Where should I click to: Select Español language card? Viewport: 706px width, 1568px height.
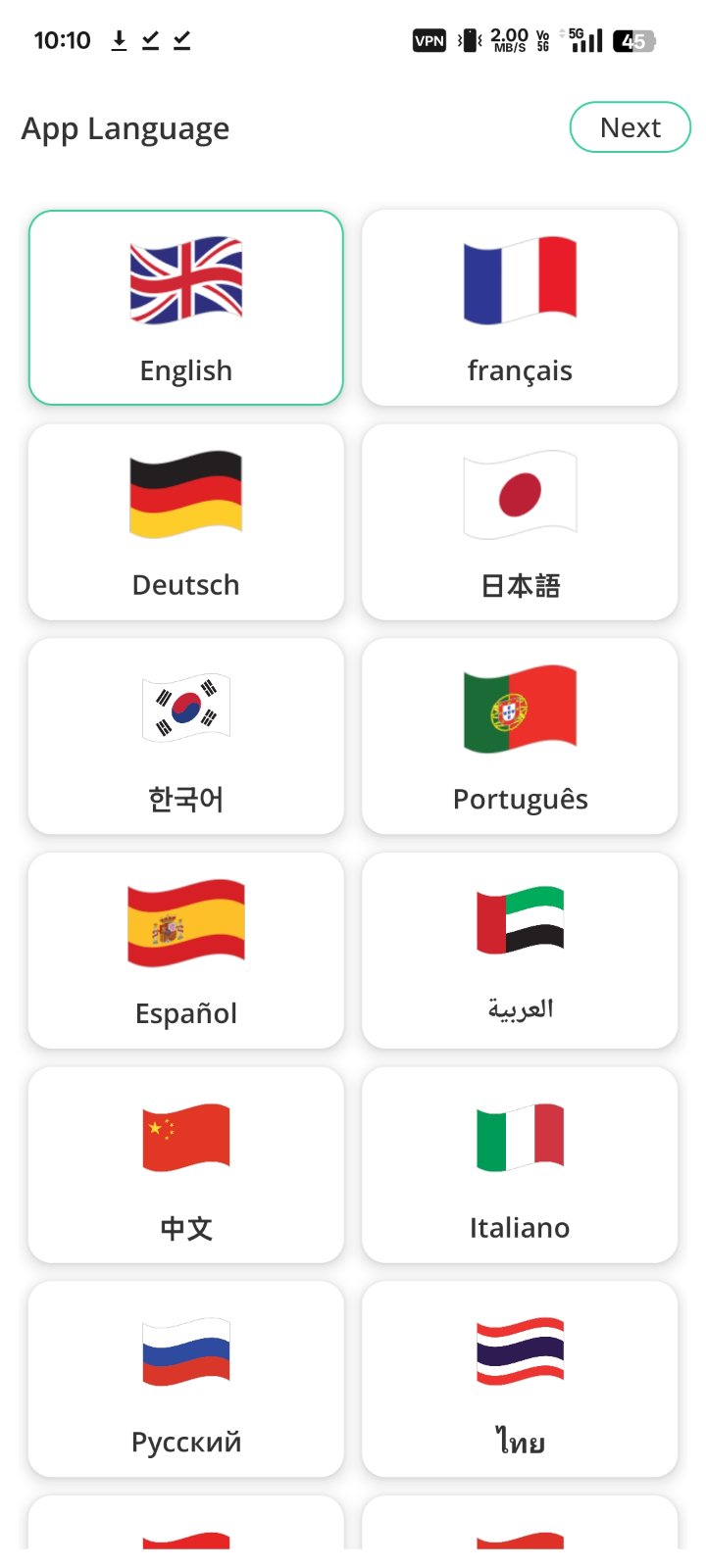point(186,951)
